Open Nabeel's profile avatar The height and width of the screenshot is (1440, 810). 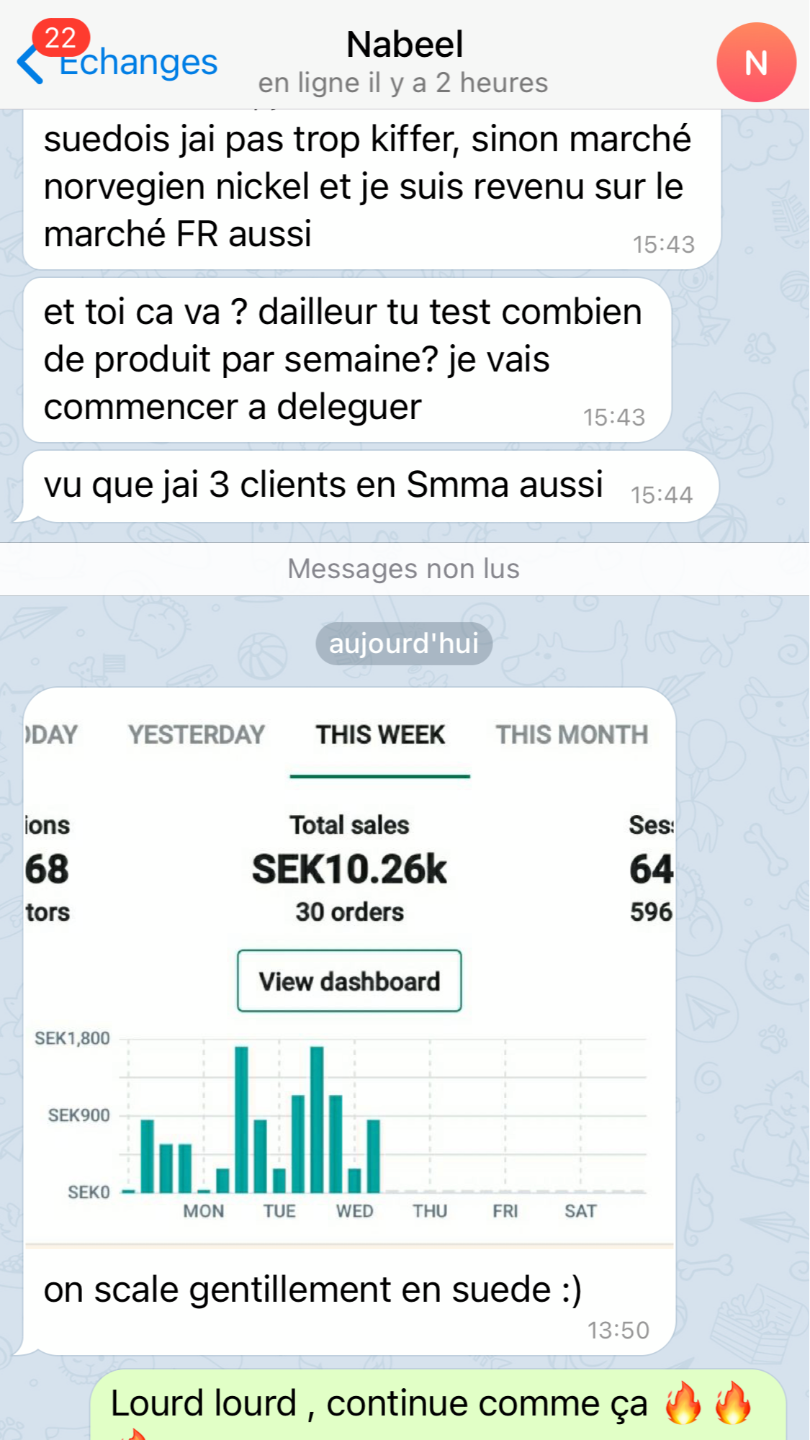point(756,62)
